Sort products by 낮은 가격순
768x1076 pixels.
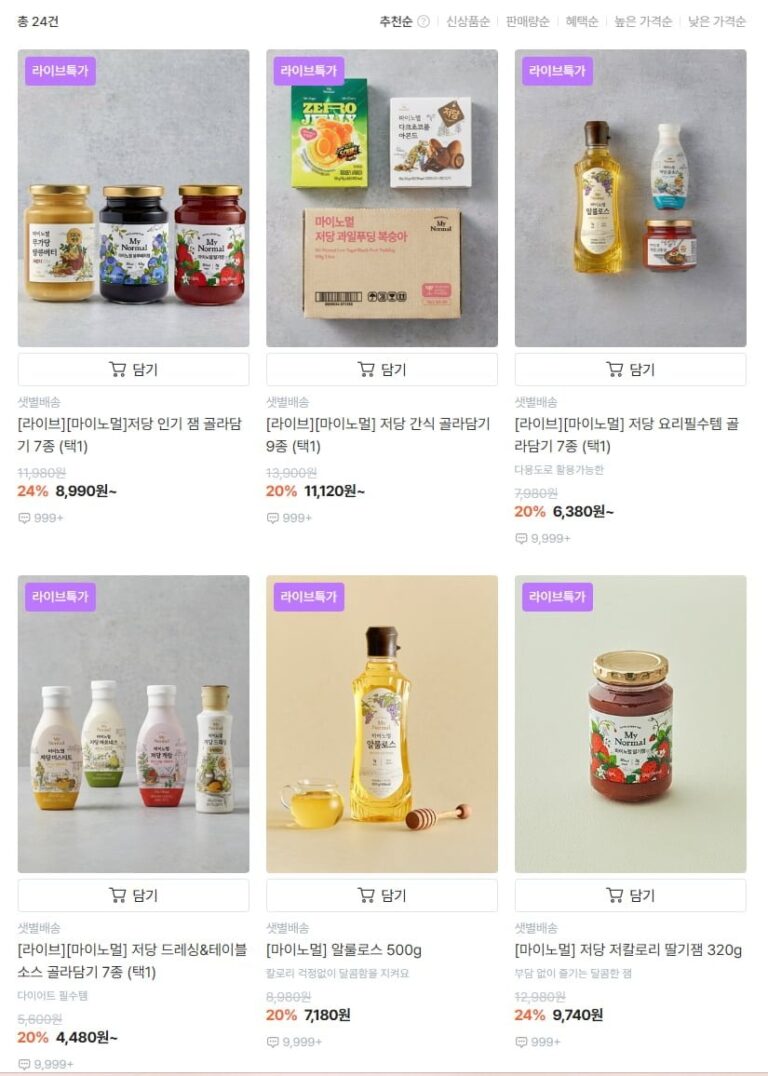click(716, 22)
